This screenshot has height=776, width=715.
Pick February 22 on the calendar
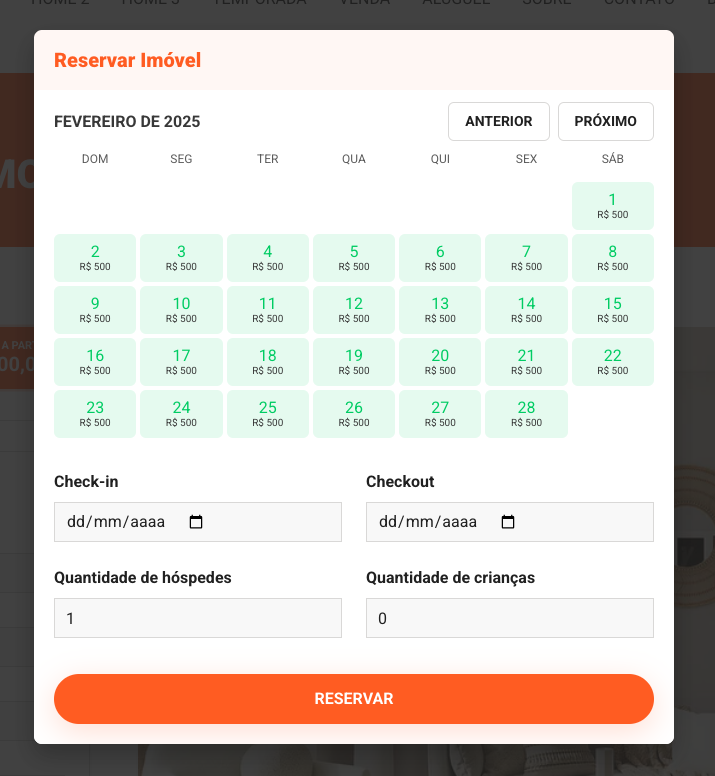tap(612, 362)
